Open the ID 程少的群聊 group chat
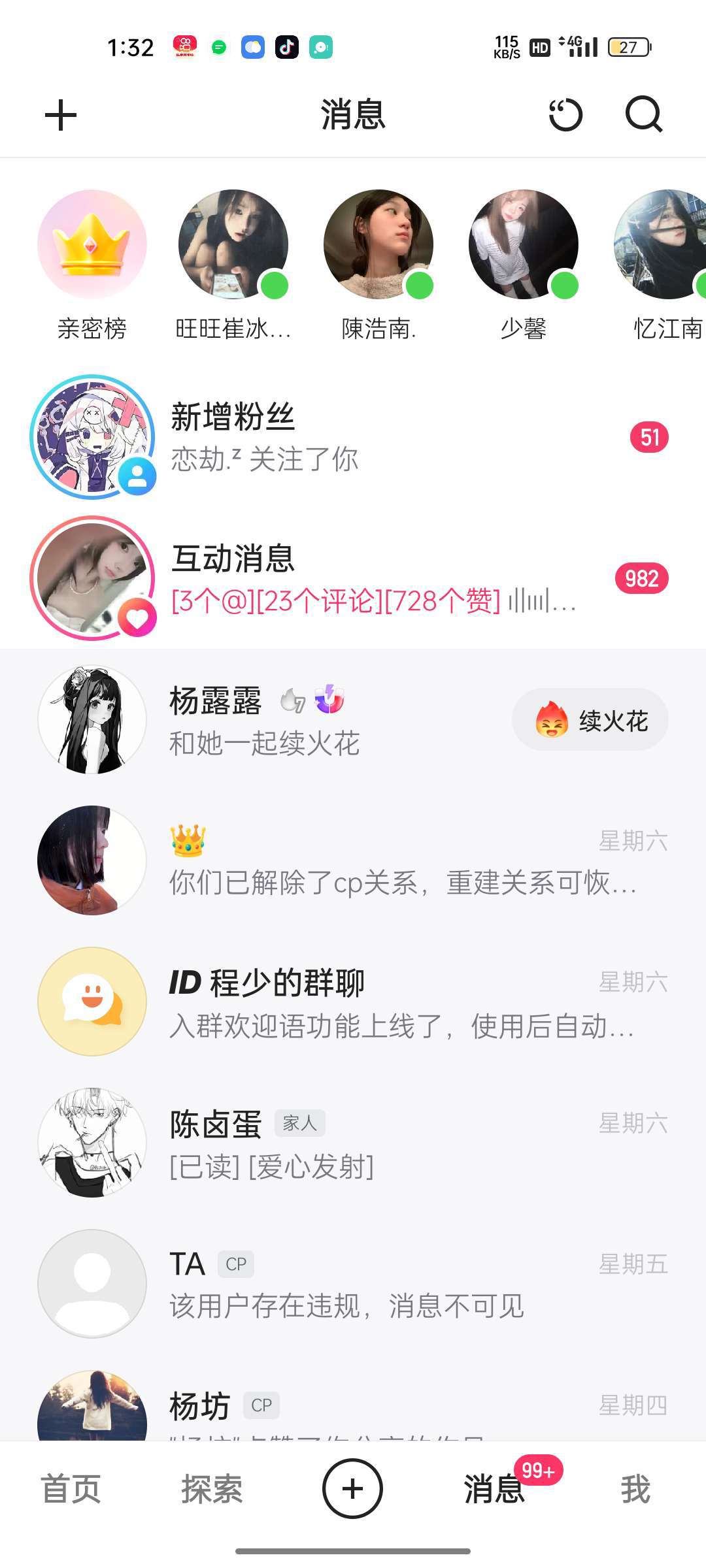 (x=353, y=1002)
